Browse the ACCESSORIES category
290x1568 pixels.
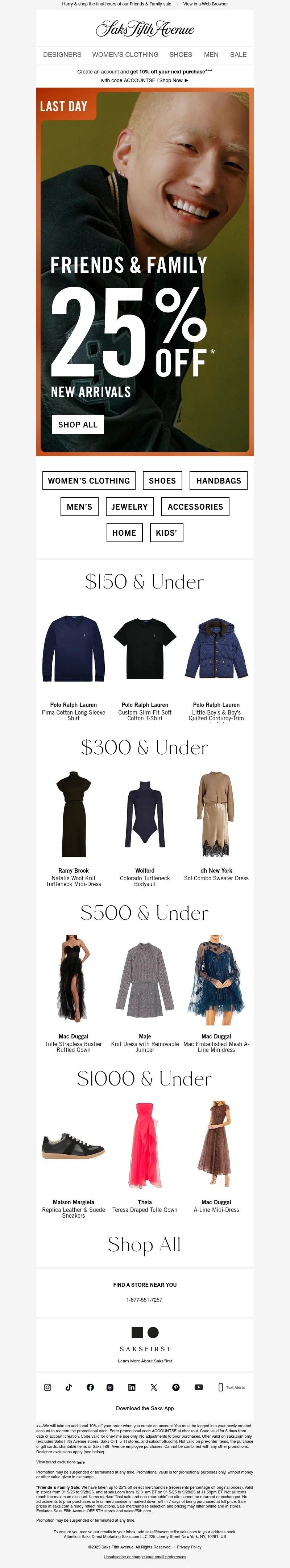(195, 506)
